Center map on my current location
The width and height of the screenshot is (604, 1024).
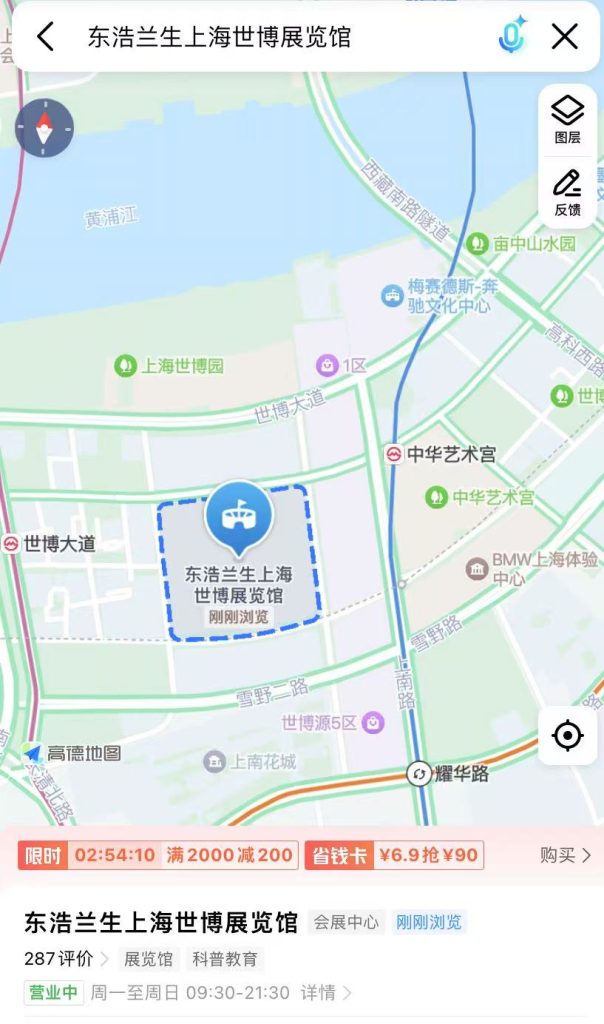click(567, 736)
